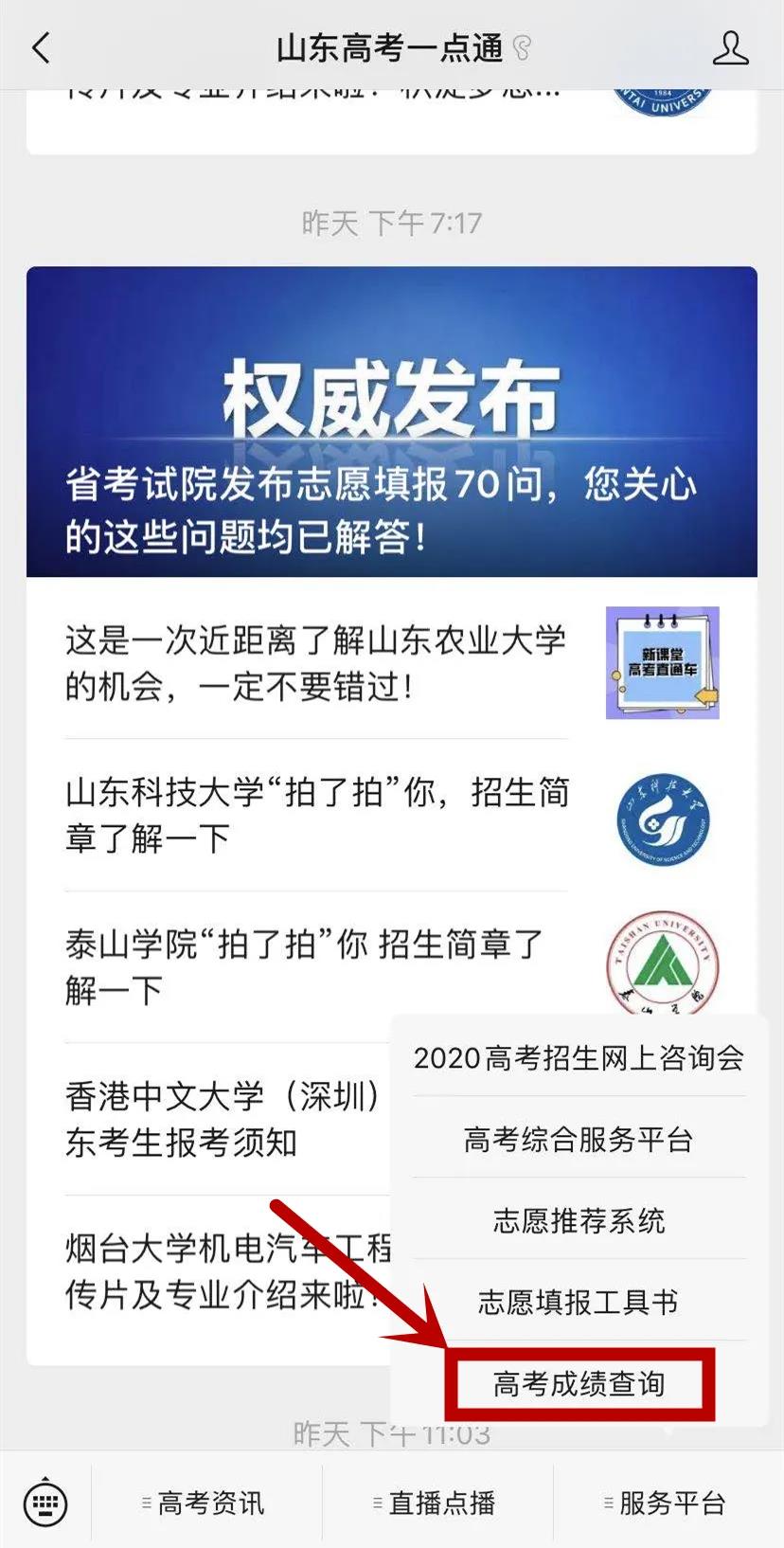Open the 香港中文大学（深圳） article
784x1548 pixels.
[x=223, y=1119]
